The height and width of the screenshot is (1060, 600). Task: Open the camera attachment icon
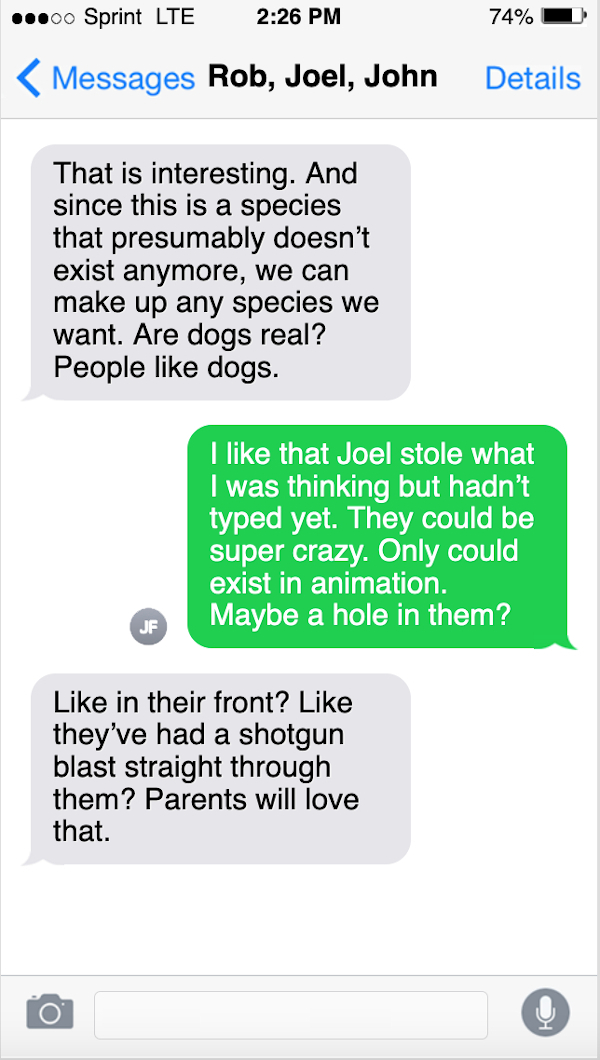pyautogui.click(x=50, y=1012)
